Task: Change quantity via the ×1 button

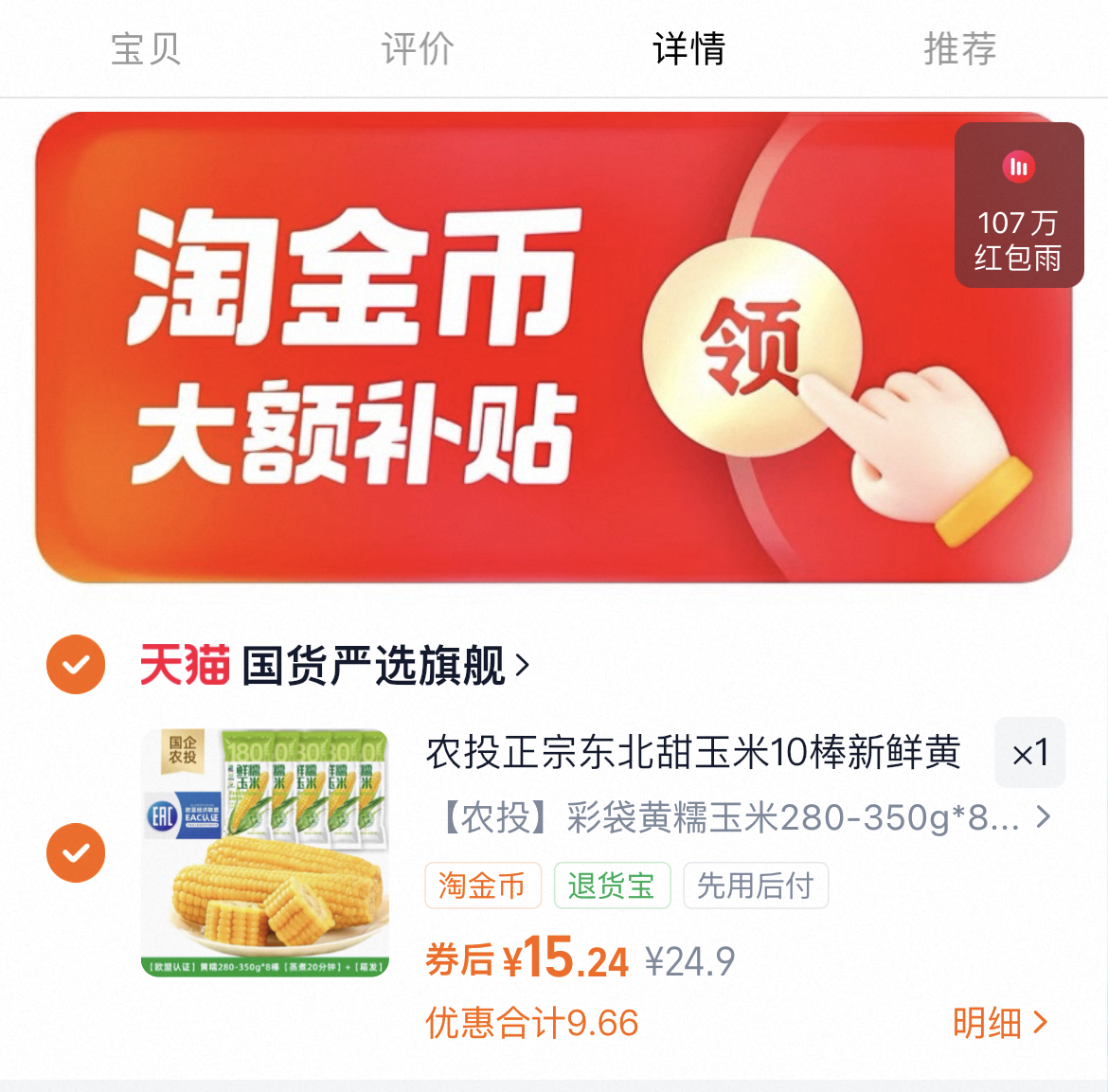Action: (x=1029, y=753)
